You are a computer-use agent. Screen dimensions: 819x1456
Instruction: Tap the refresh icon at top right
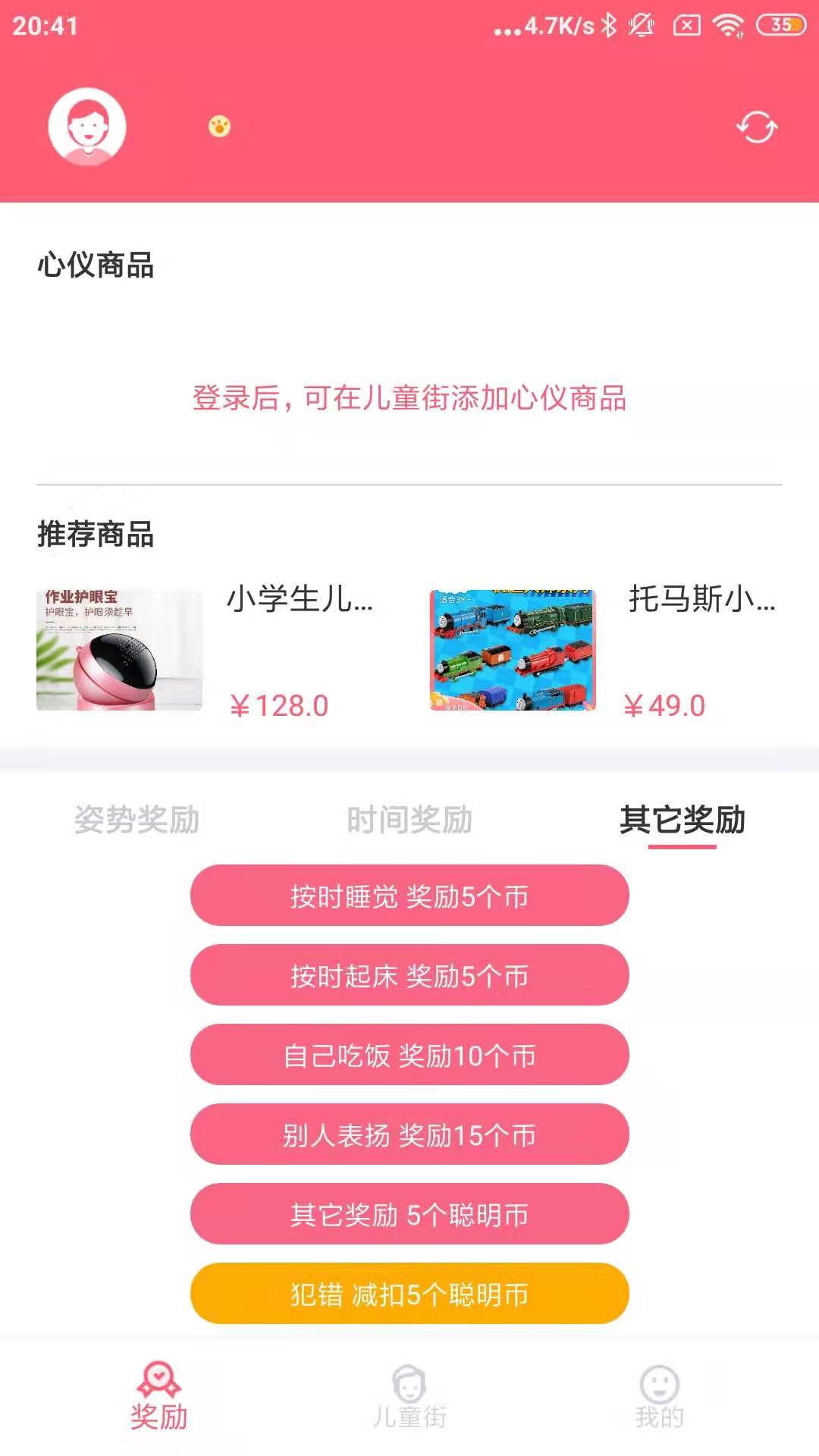tap(756, 127)
